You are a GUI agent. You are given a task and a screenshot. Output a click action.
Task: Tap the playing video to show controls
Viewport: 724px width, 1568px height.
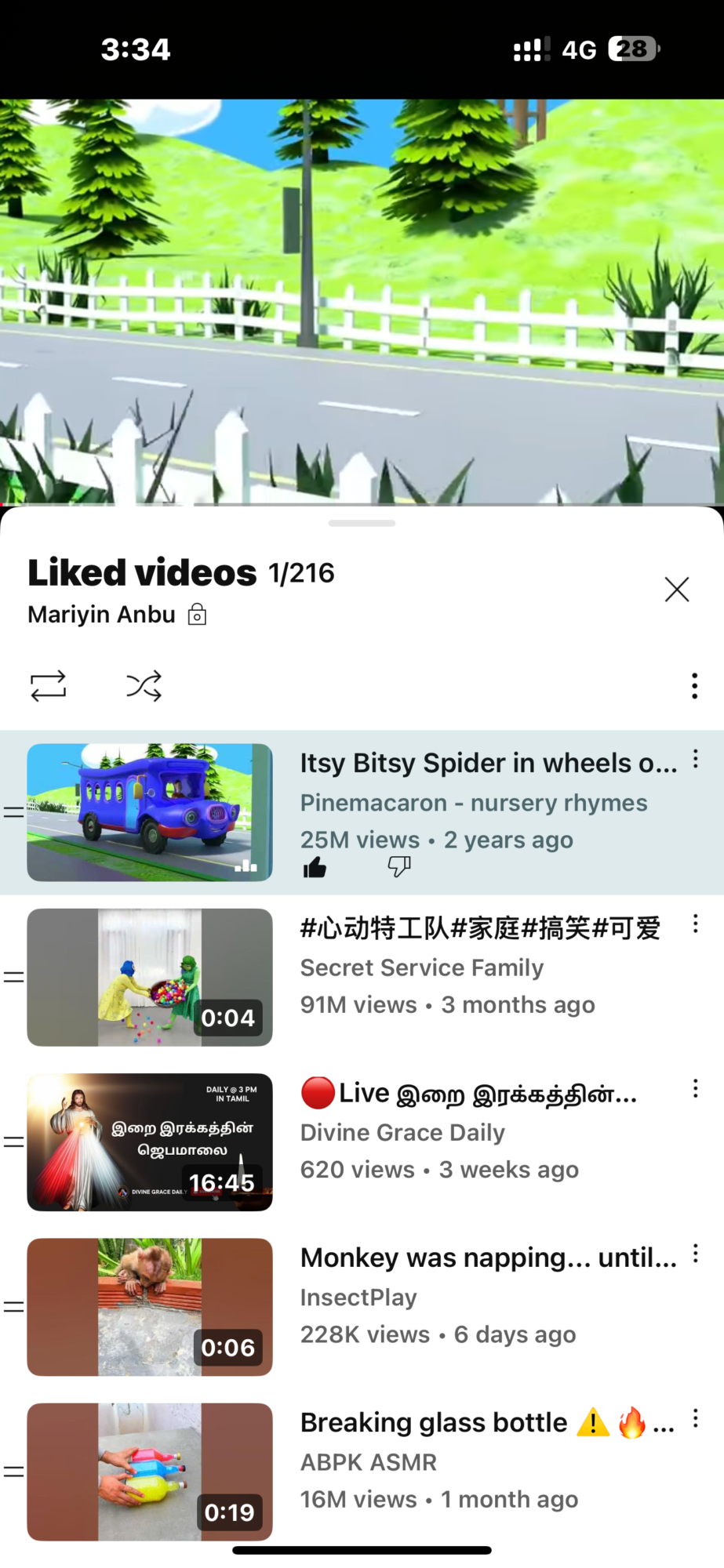362,302
